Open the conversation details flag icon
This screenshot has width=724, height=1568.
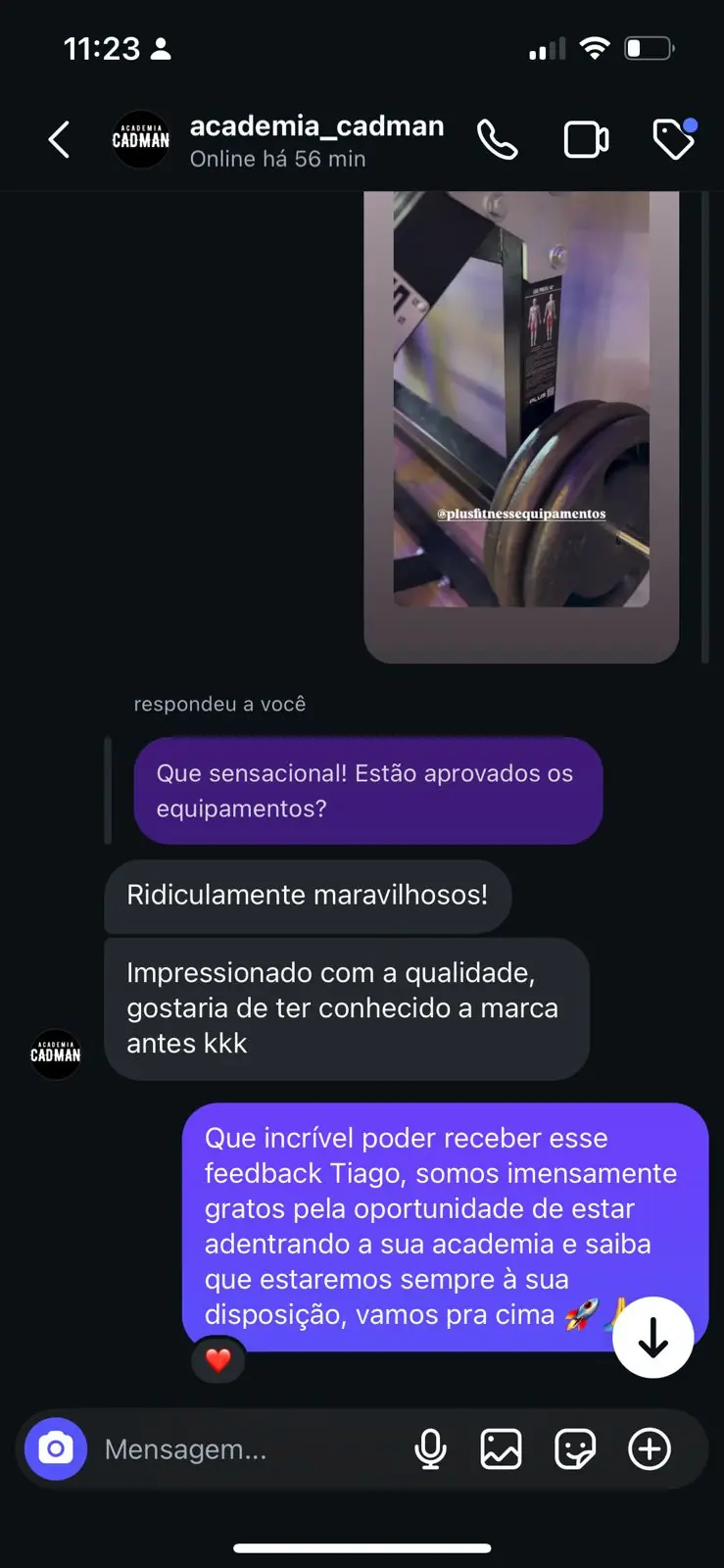click(673, 139)
